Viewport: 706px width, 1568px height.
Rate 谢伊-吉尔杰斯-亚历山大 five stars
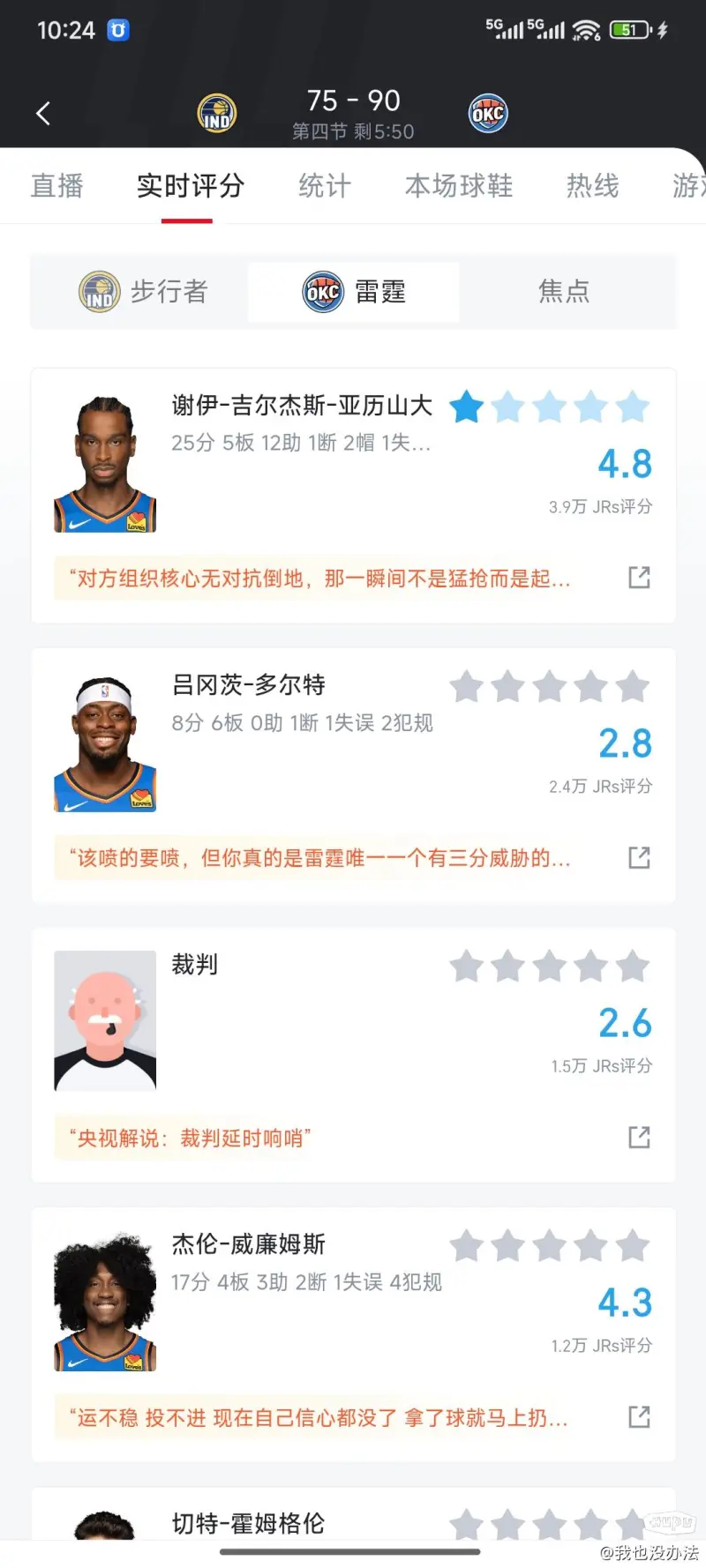click(633, 407)
